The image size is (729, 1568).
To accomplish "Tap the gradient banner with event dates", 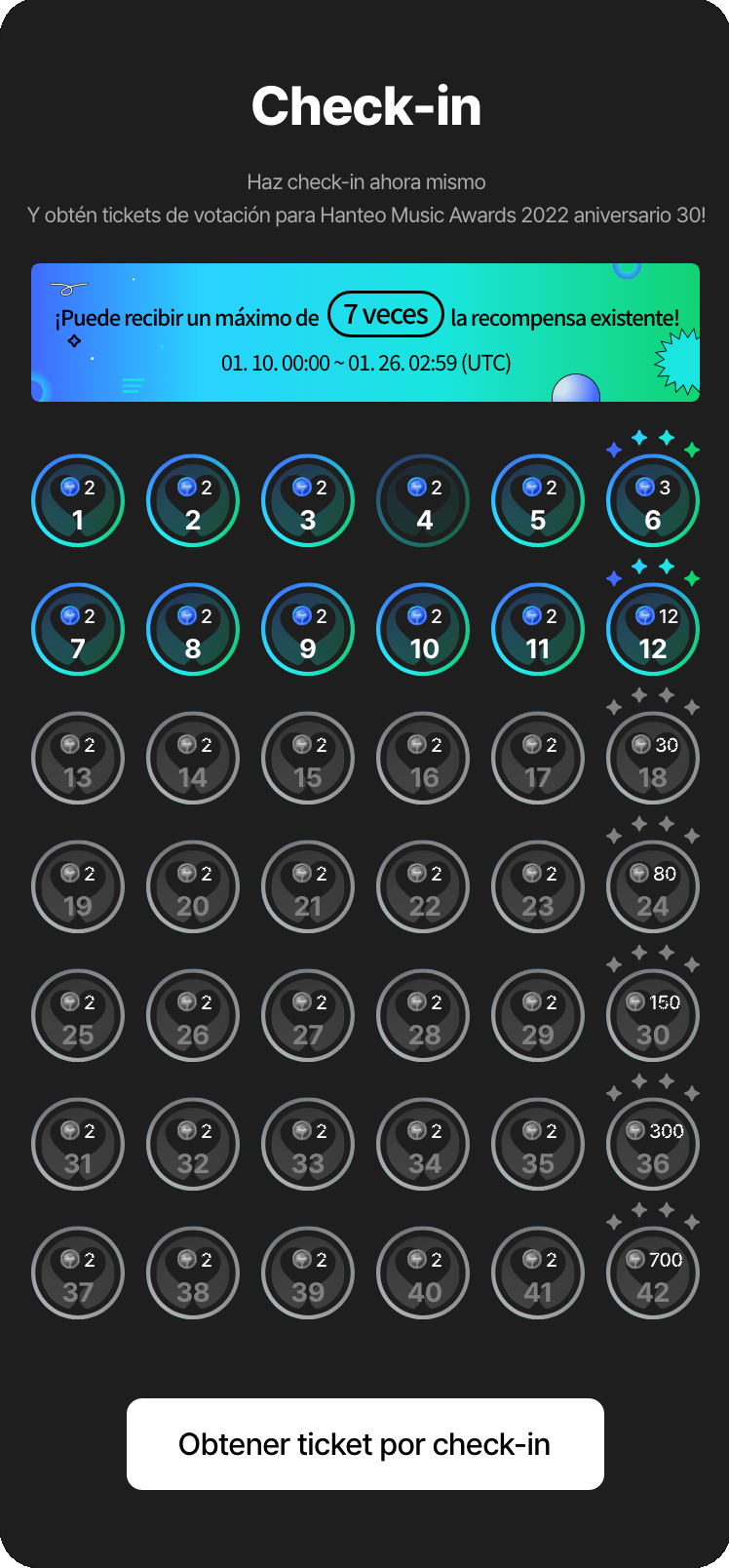I will (364, 332).
